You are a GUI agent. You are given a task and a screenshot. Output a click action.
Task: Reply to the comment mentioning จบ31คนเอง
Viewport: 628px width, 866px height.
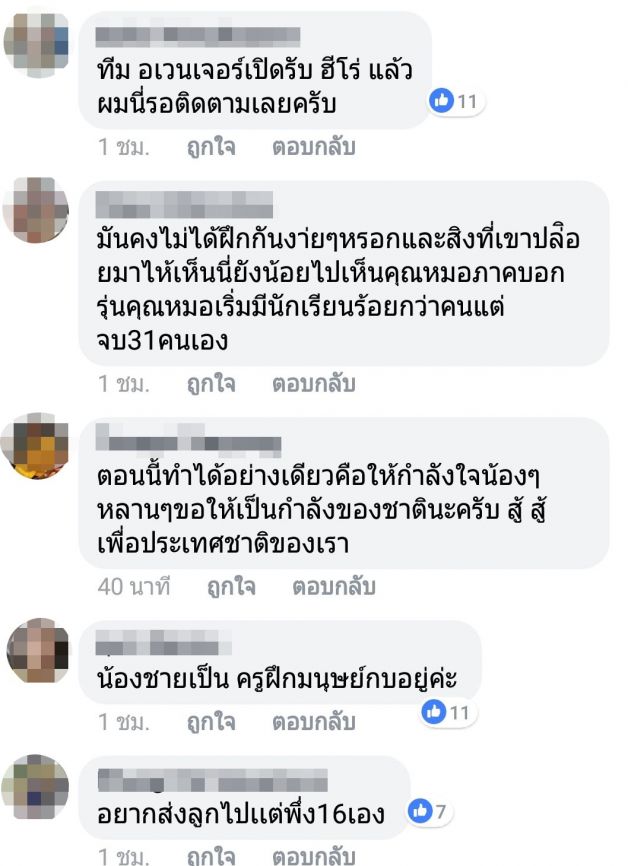pos(314,384)
